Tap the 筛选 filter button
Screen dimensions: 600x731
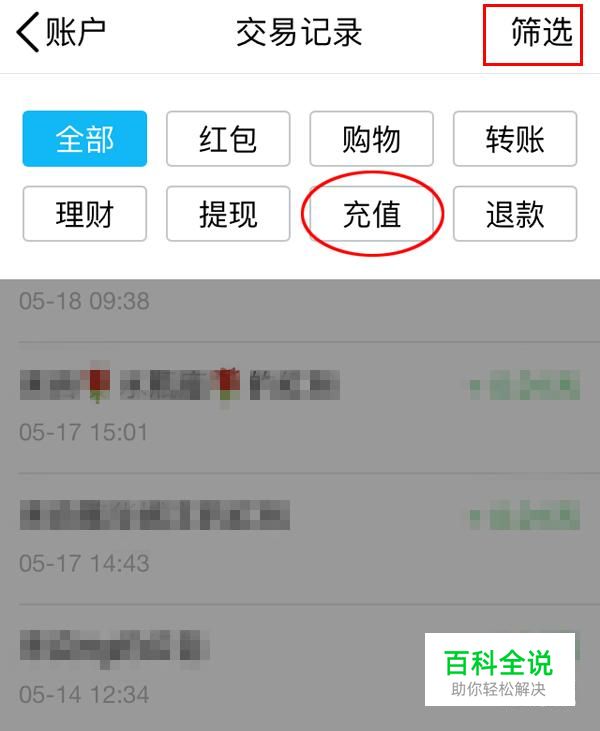point(540,33)
